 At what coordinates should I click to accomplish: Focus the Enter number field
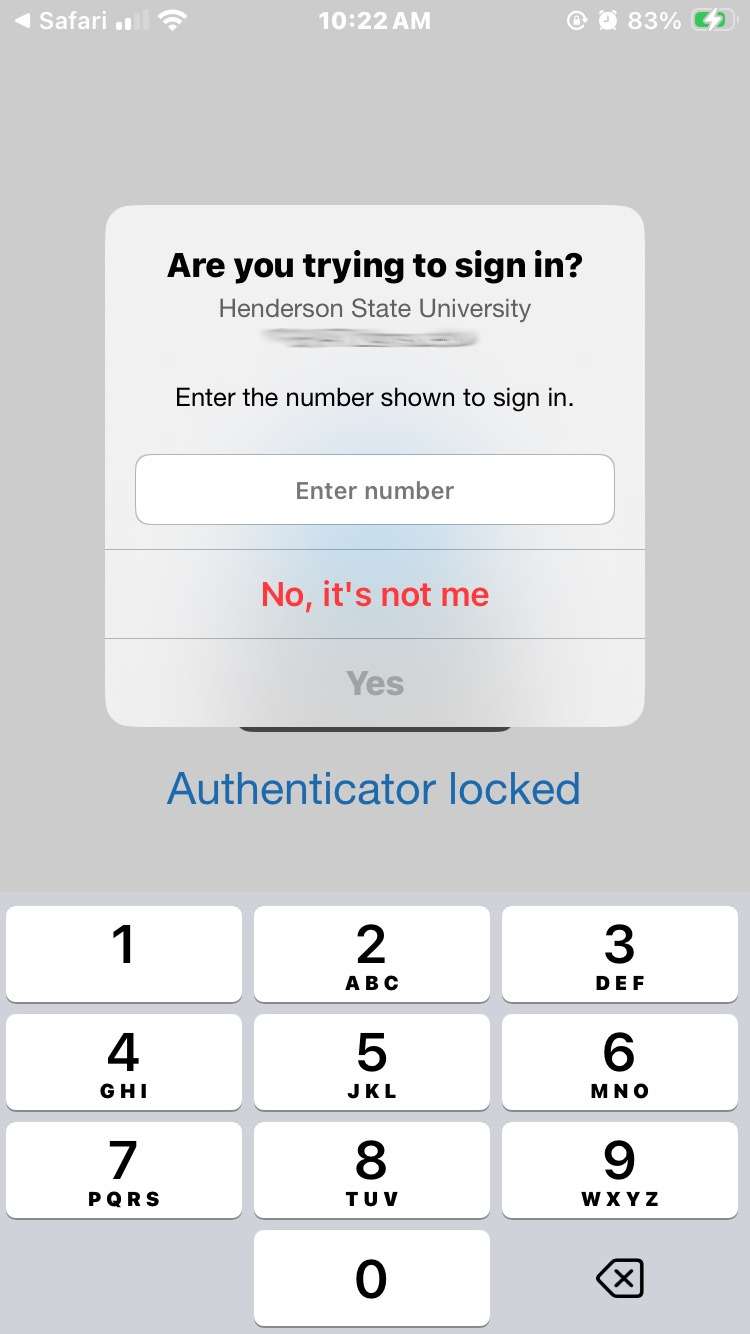(x=374, y=490)
